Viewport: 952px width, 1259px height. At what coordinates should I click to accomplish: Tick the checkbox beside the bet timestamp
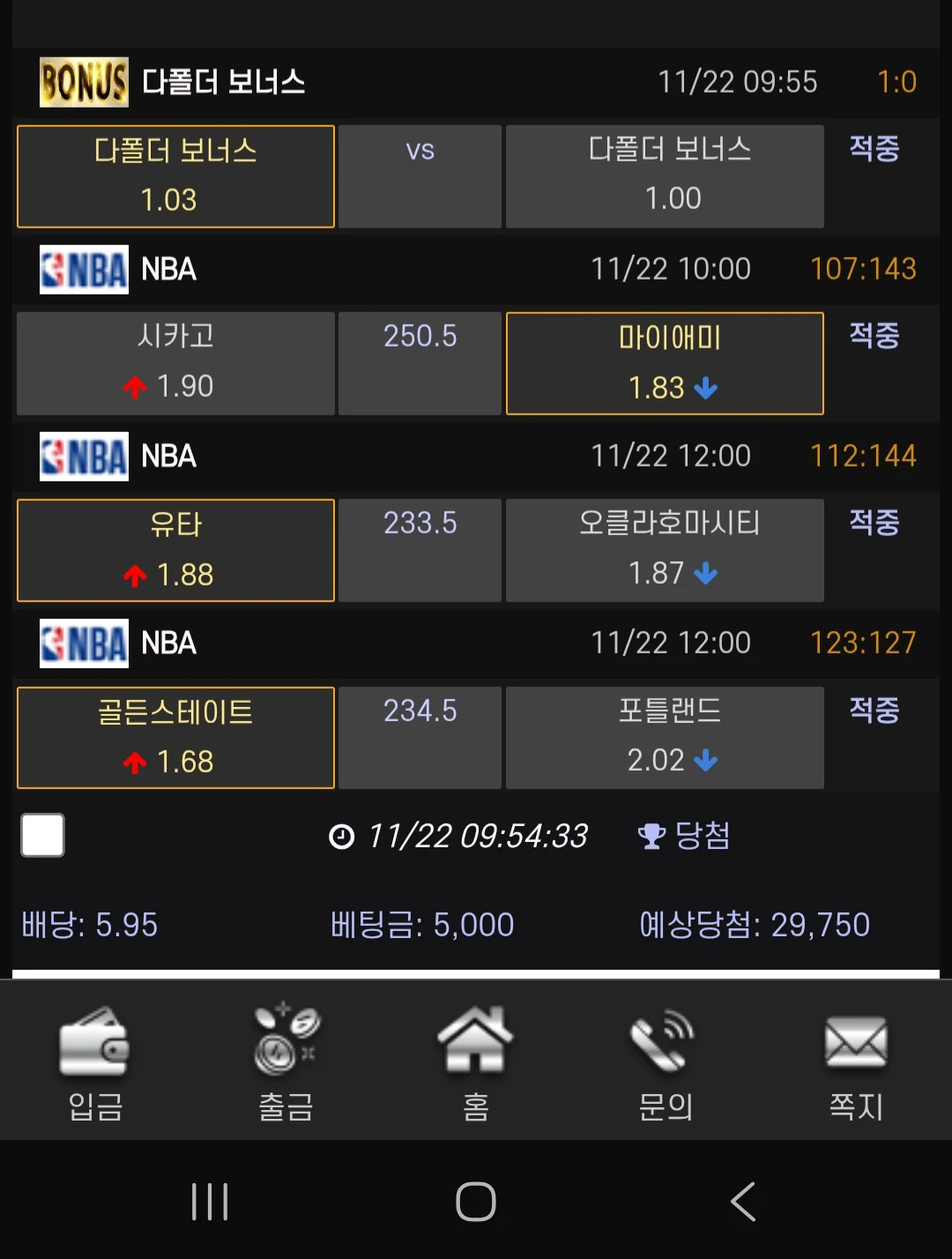click(42, 835)
